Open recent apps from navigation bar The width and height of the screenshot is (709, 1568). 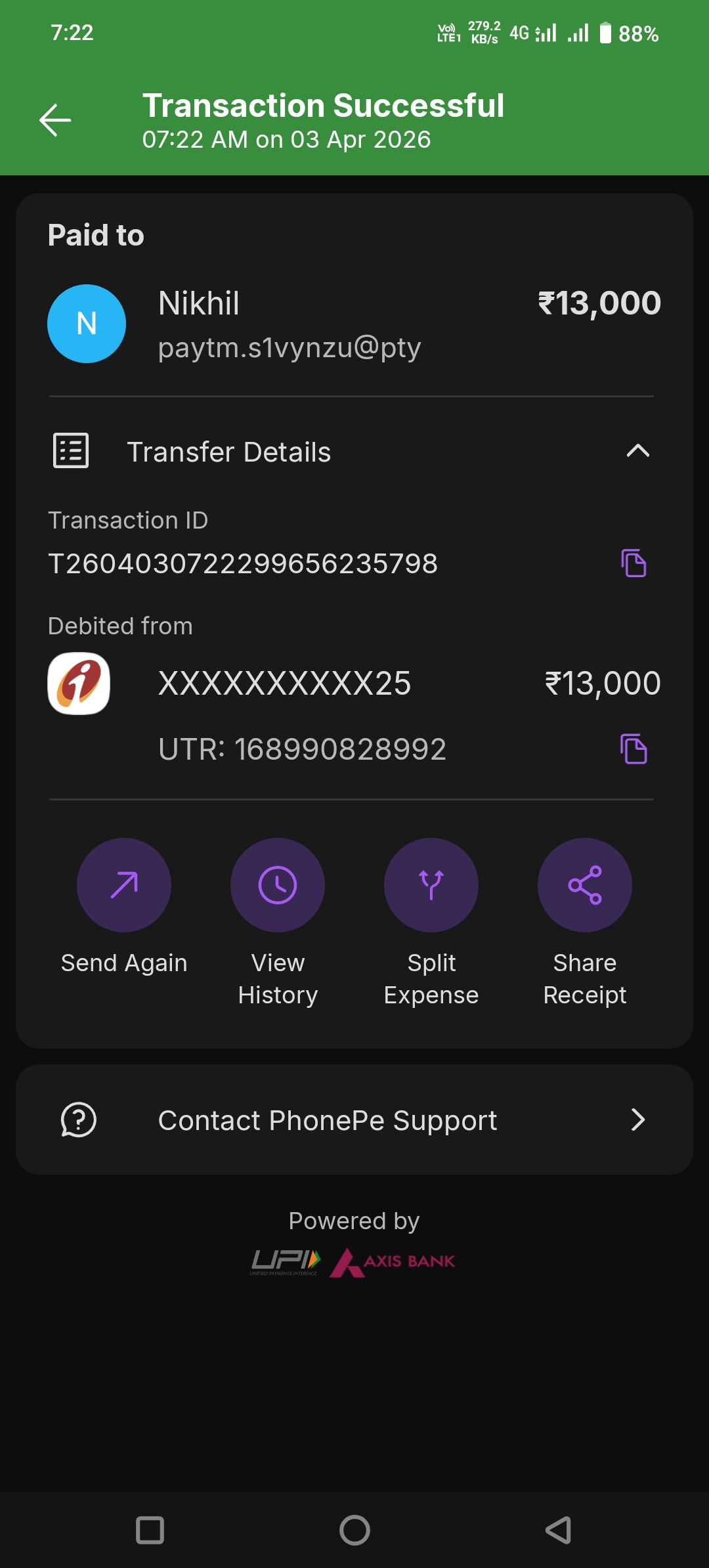tap(150, 1530)
